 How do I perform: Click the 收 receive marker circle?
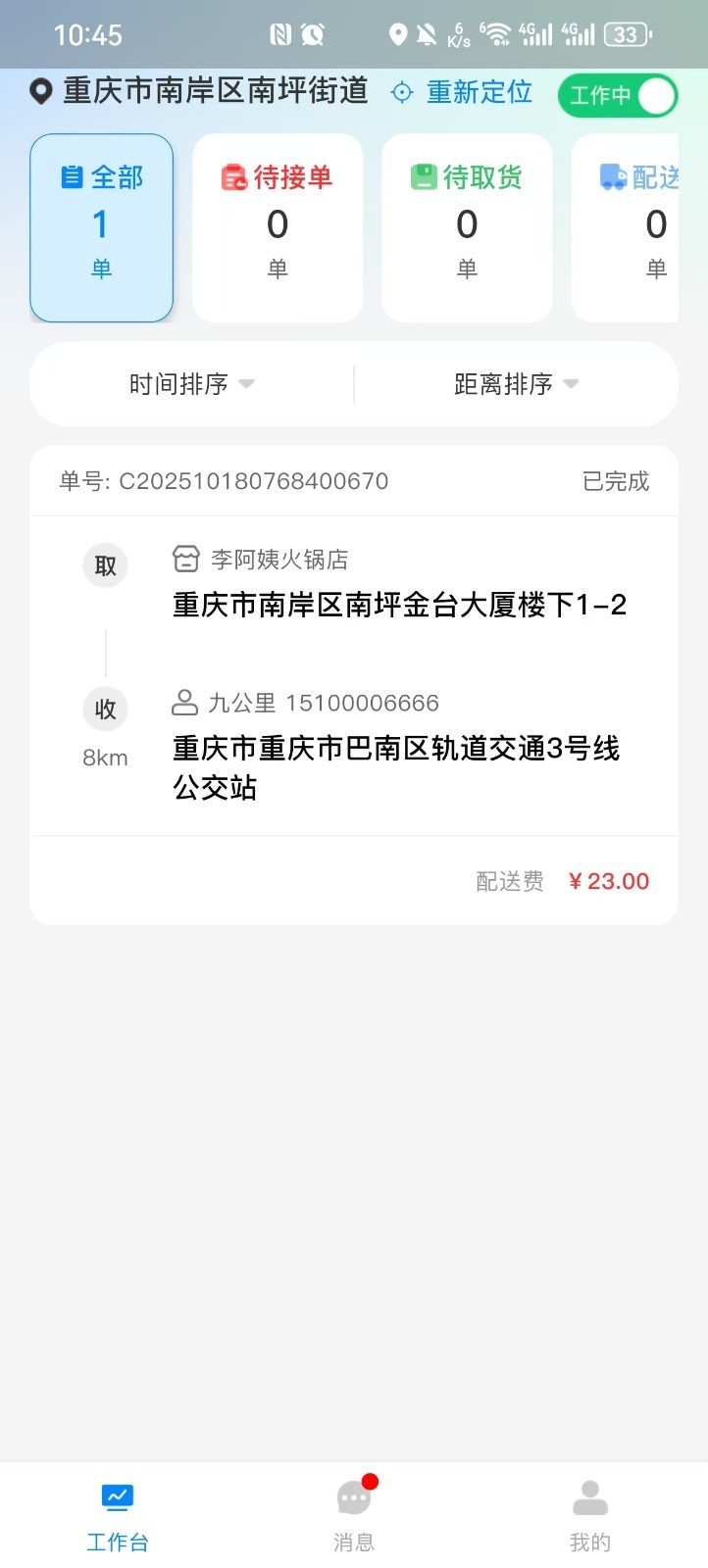tap(105, 710)
